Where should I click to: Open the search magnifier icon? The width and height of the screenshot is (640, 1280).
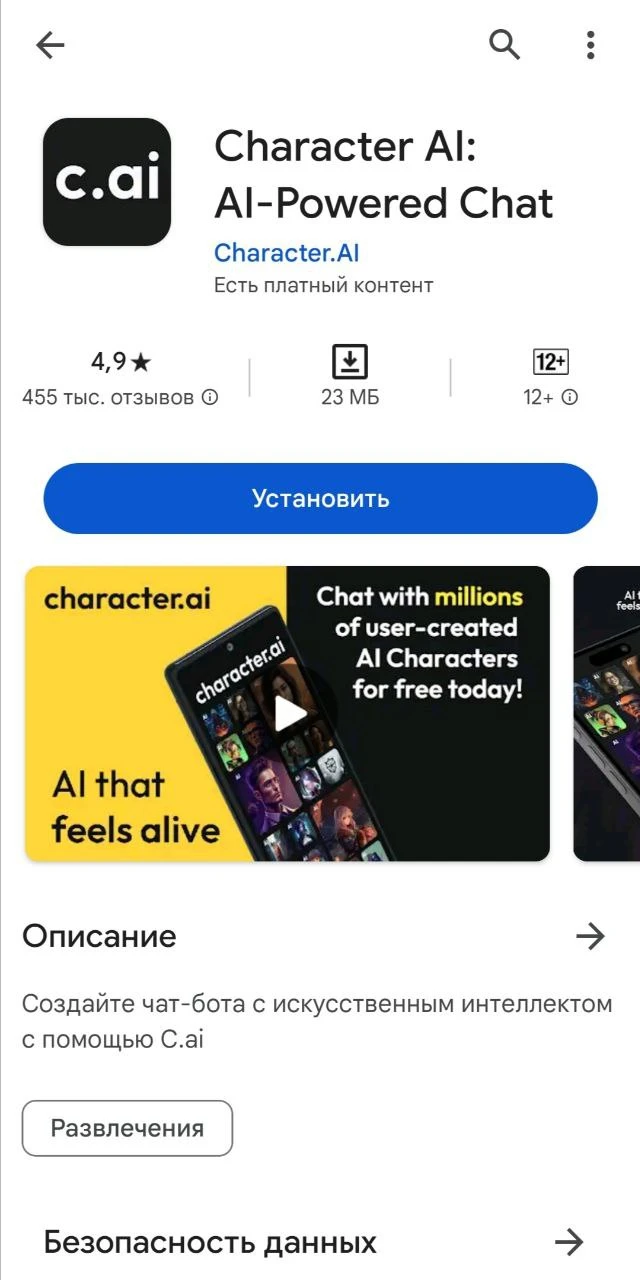[504, 45]
